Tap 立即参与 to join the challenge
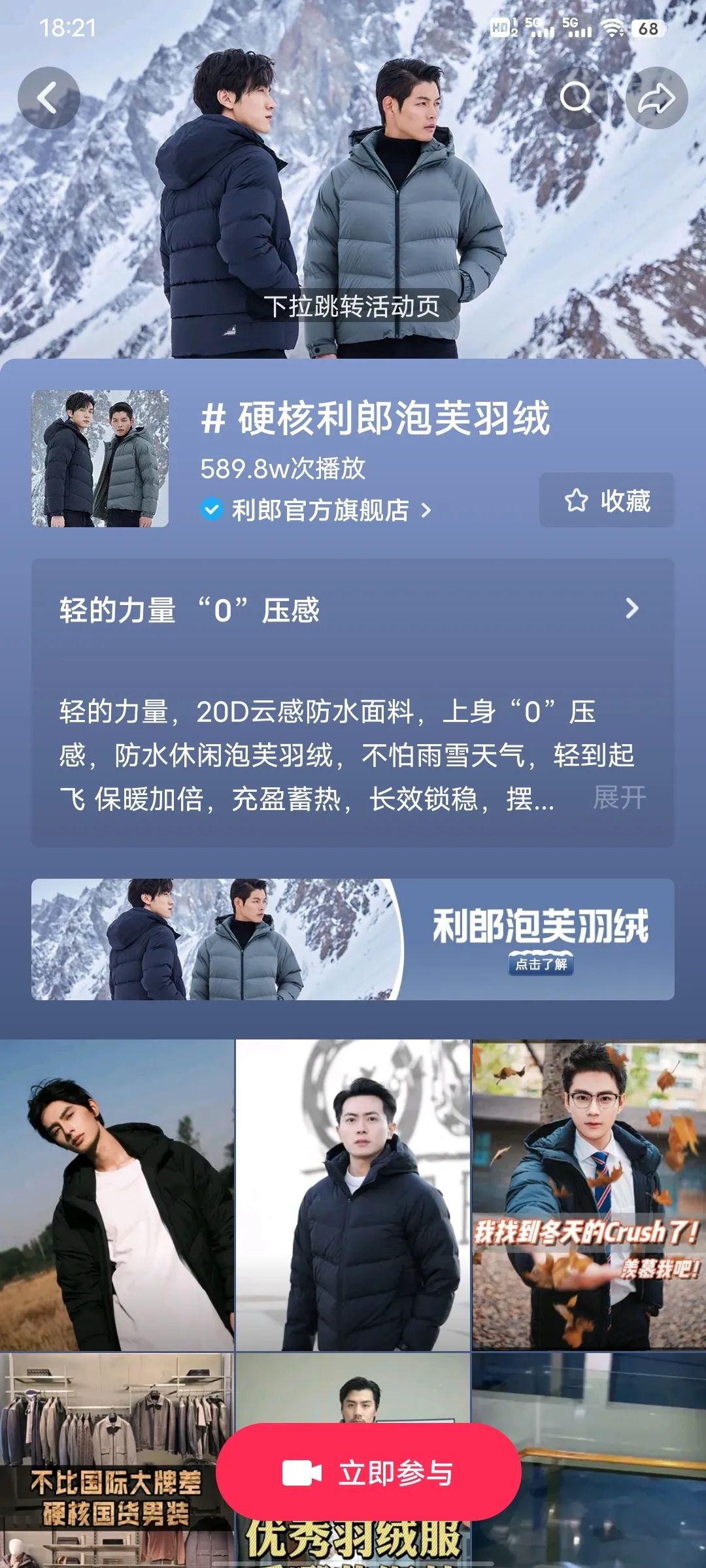Viewport: 706px width, 1568px height. pos(369,1473)
